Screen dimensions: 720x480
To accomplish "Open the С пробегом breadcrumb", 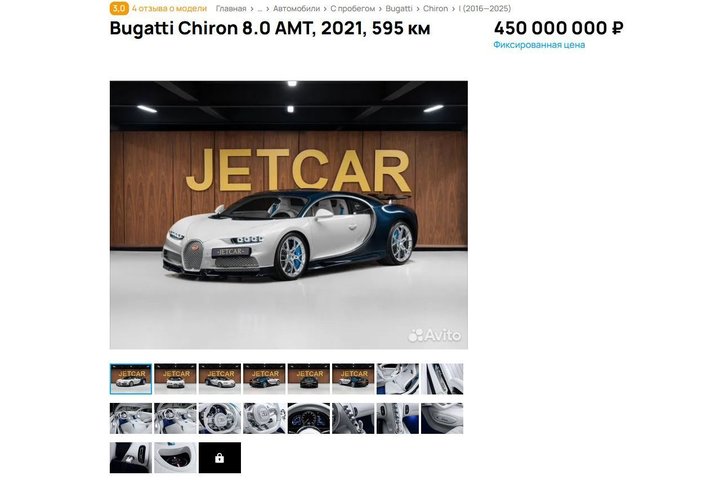I will (353, 8).
